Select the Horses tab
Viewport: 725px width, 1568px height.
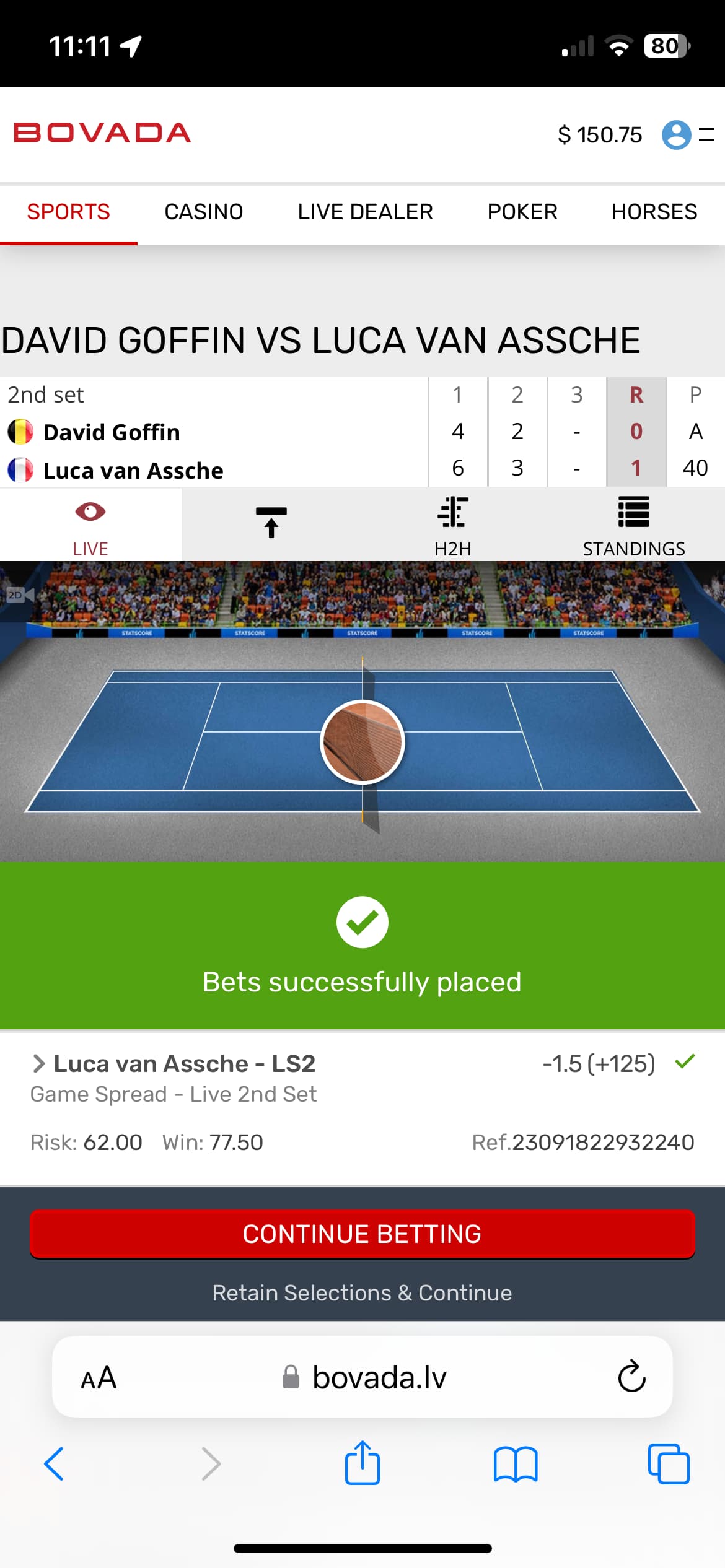[x=654, y=212]
